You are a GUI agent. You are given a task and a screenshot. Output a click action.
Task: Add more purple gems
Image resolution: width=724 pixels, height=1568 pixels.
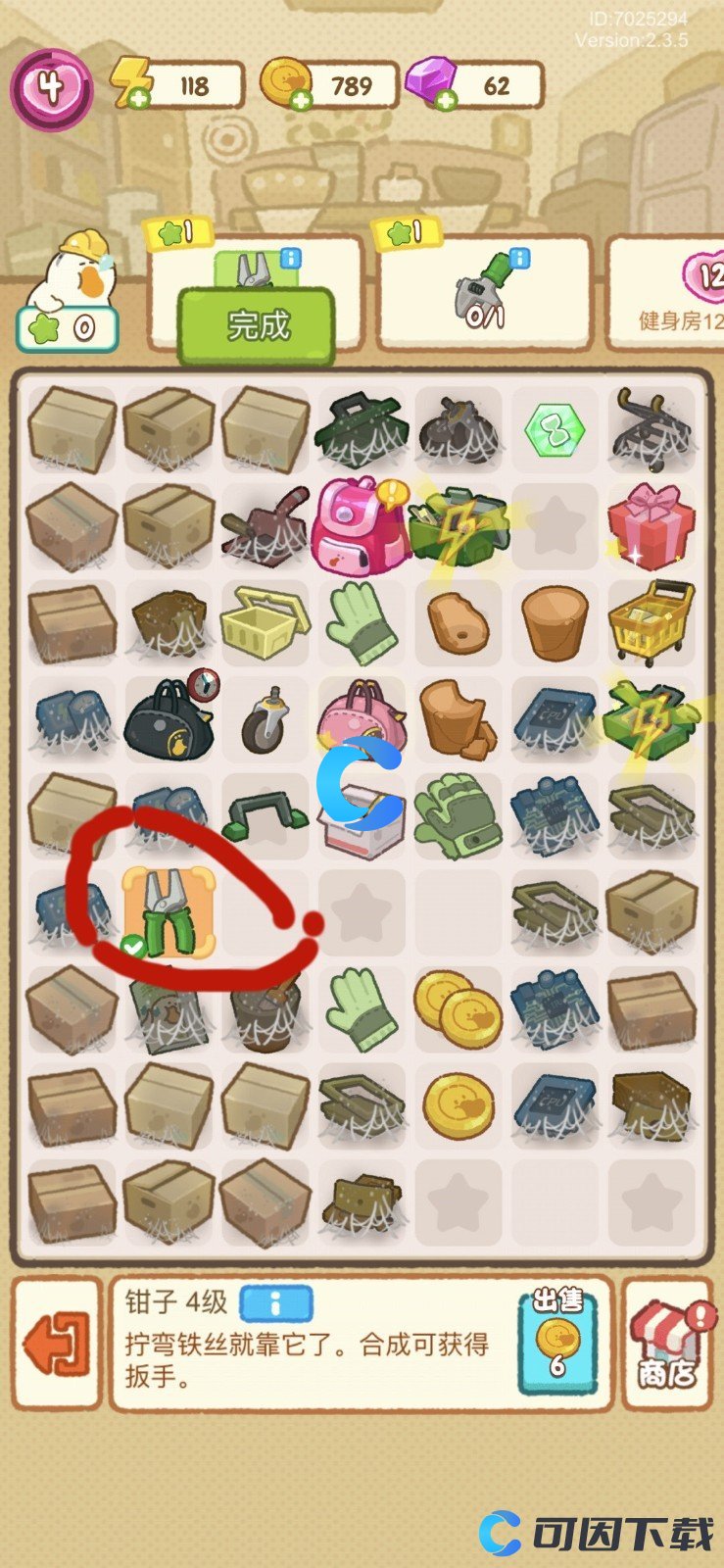tap(445, 99)
